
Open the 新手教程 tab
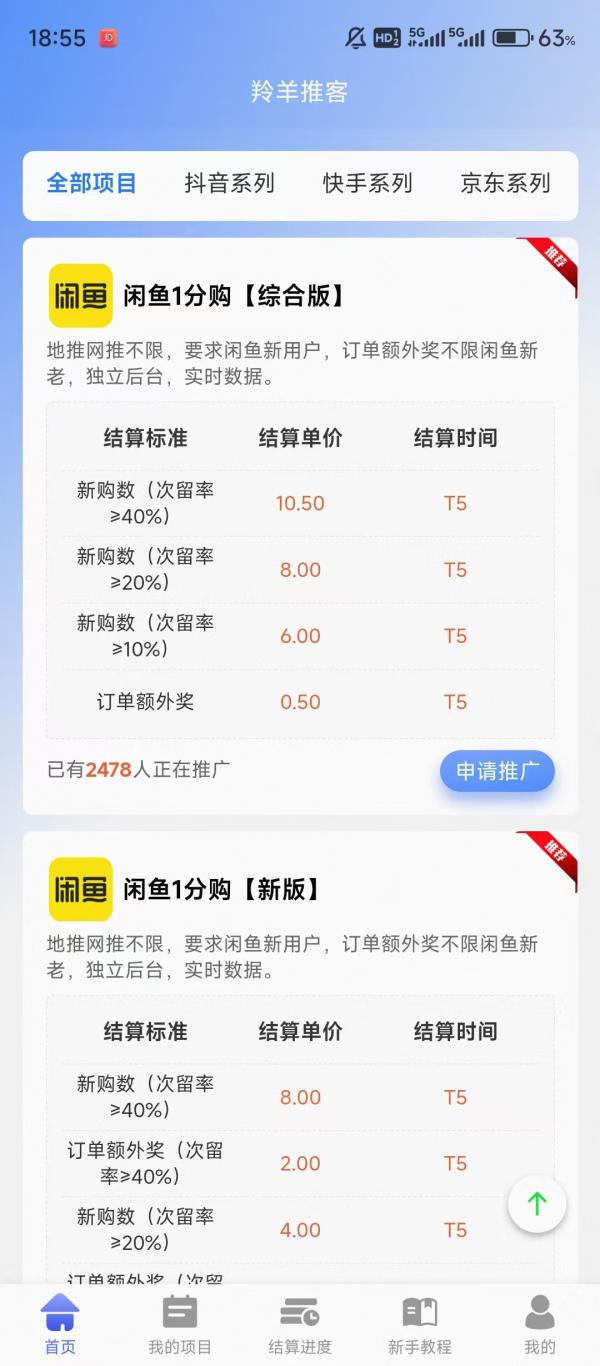click(420, 1325)
